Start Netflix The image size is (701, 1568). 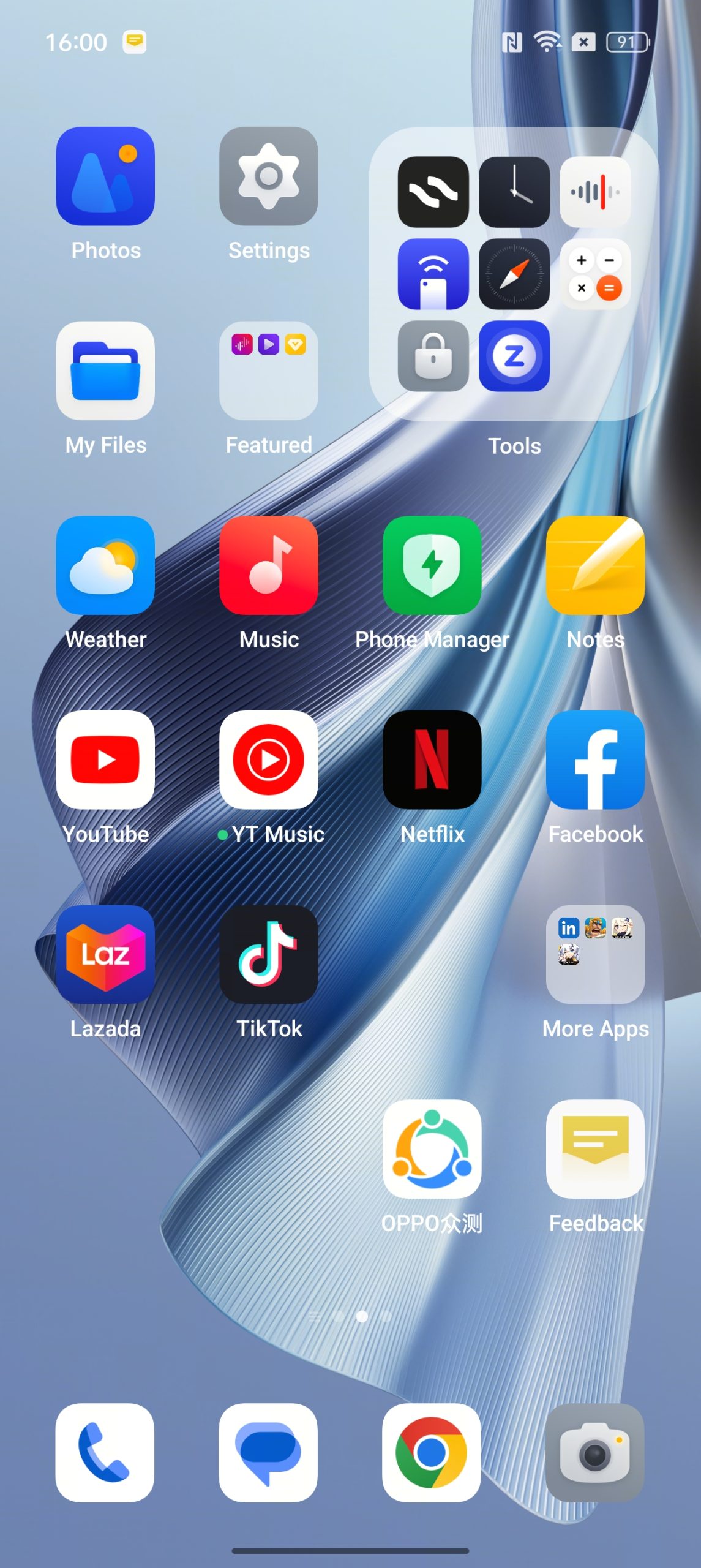pyautogui.click(x=432, y=759)
